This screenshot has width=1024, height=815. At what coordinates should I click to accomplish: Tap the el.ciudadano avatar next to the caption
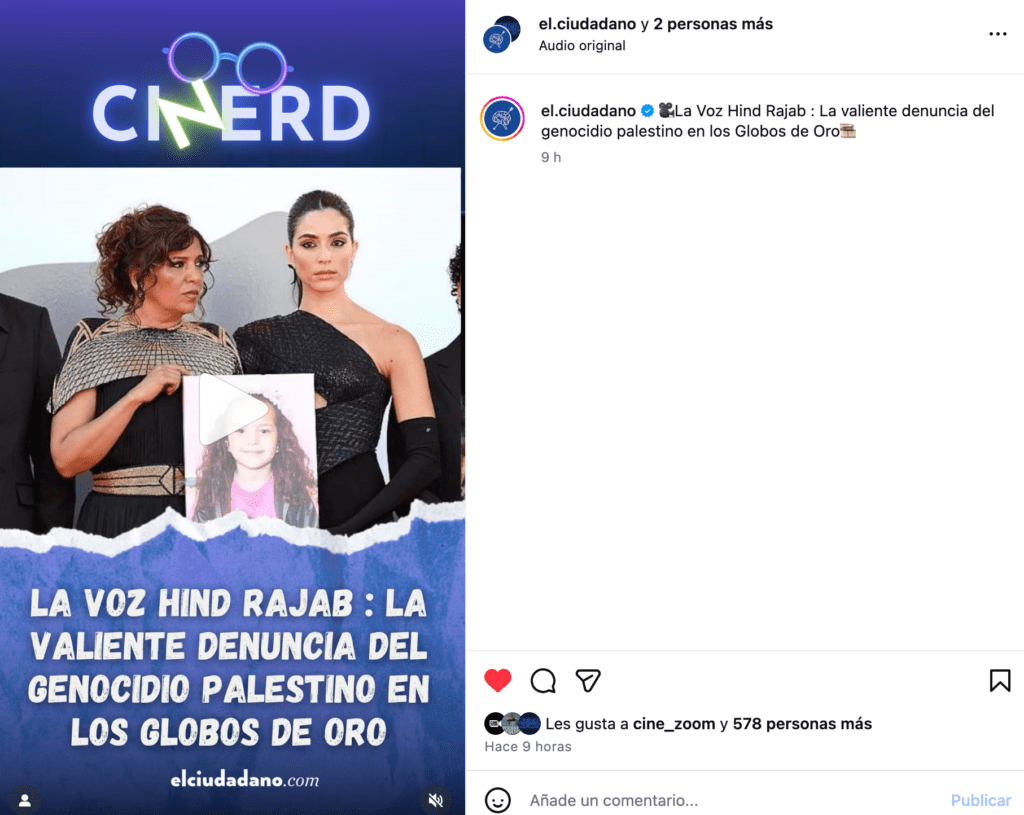[x=502, y=119]
